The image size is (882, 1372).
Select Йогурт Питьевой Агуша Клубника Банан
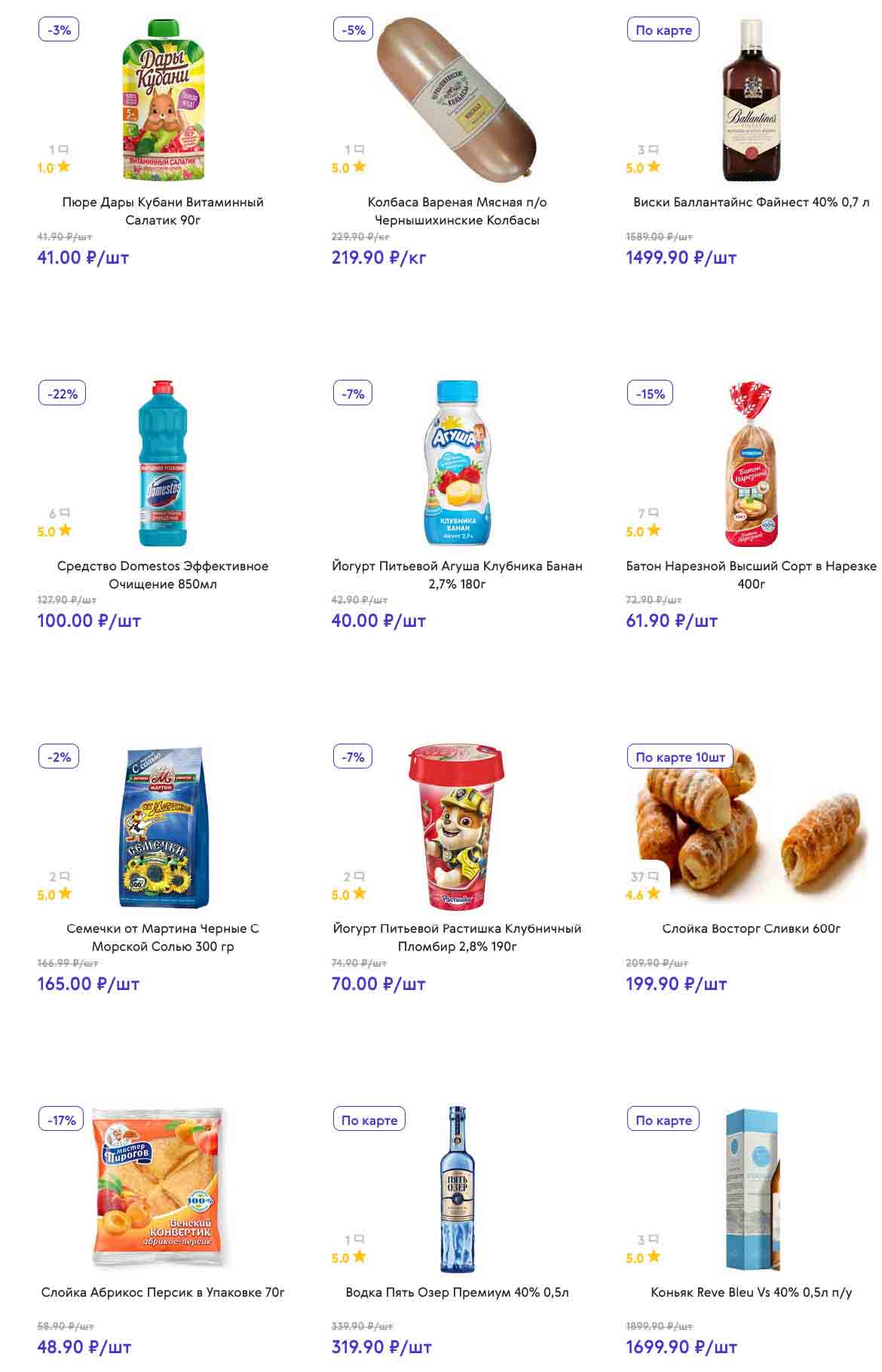[457, 574]
